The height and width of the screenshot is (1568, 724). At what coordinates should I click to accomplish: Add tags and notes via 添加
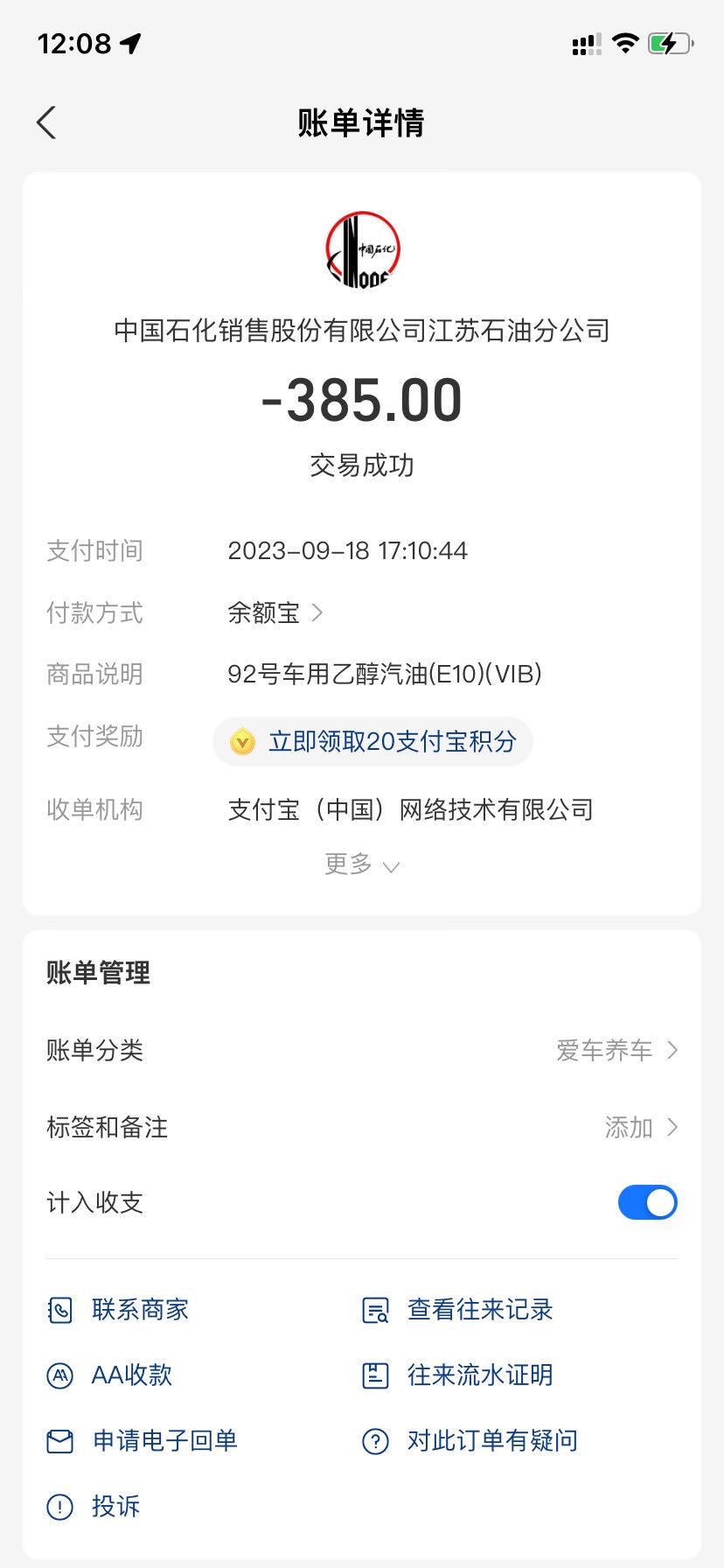click(x=641, y=1127)
